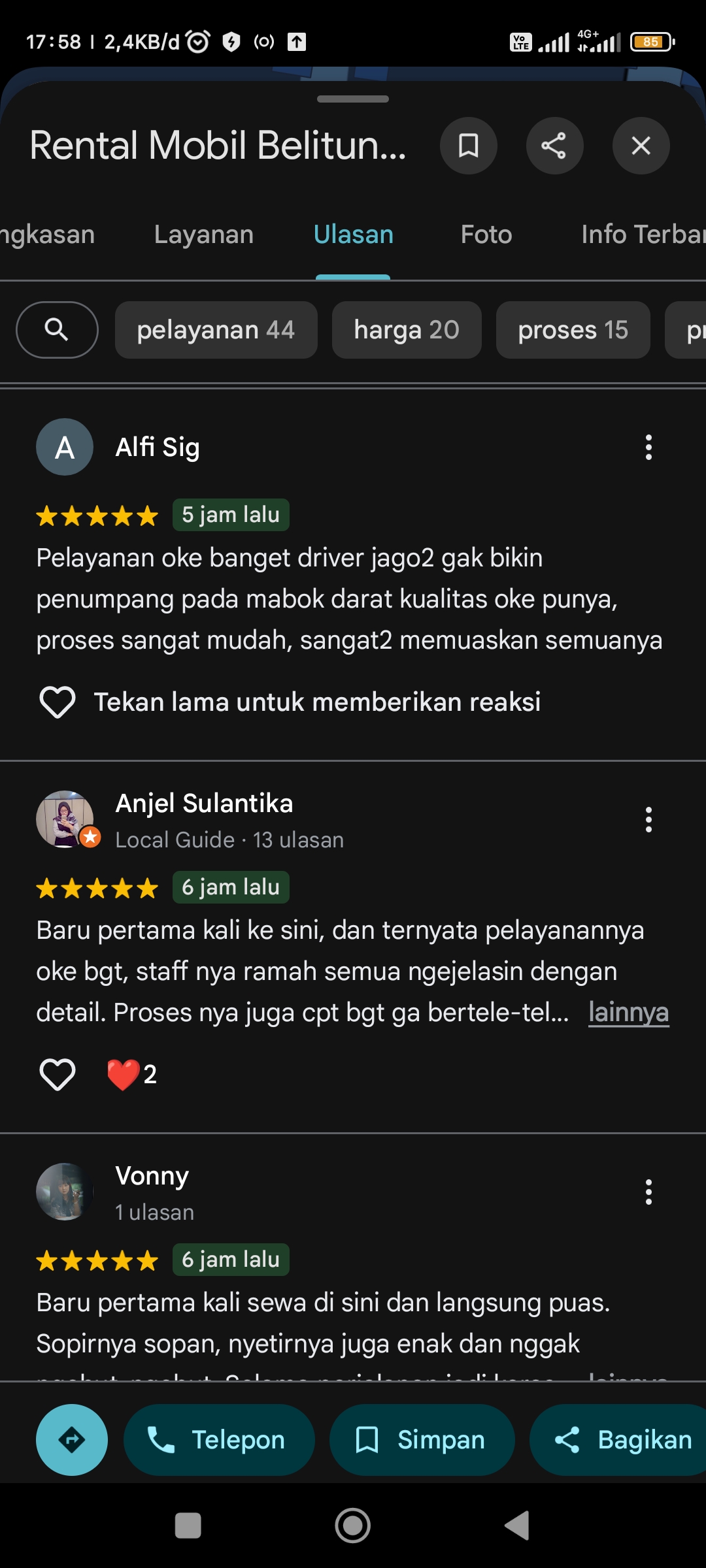
Task: Open overflow menu on Vonny's review
Action: [x=648, y=1192]
